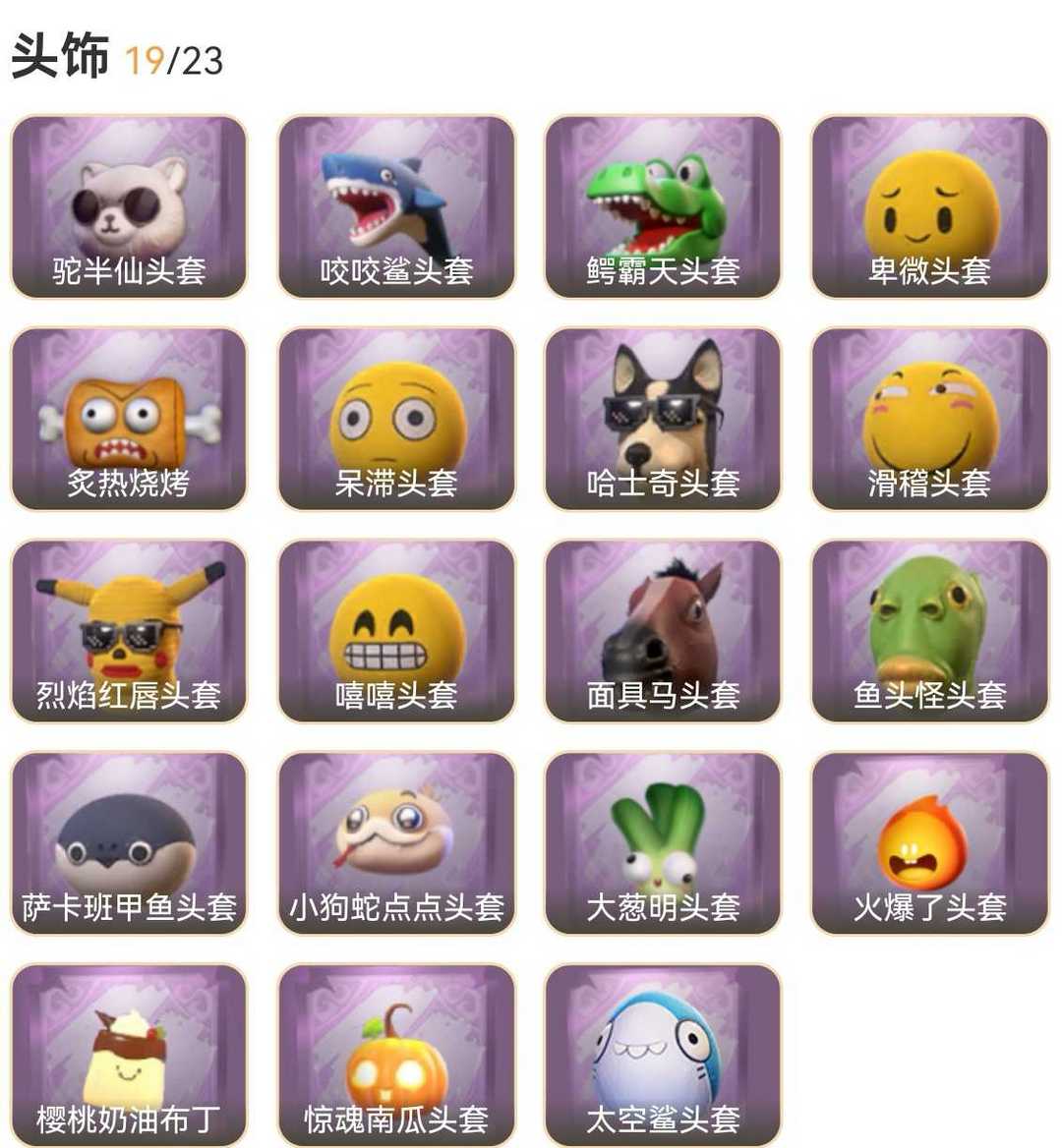View the 惊魂南瓜头套 pumpkin headgear
This screenshot has height=1148, width=1062.
click(x=396, y=1055)
